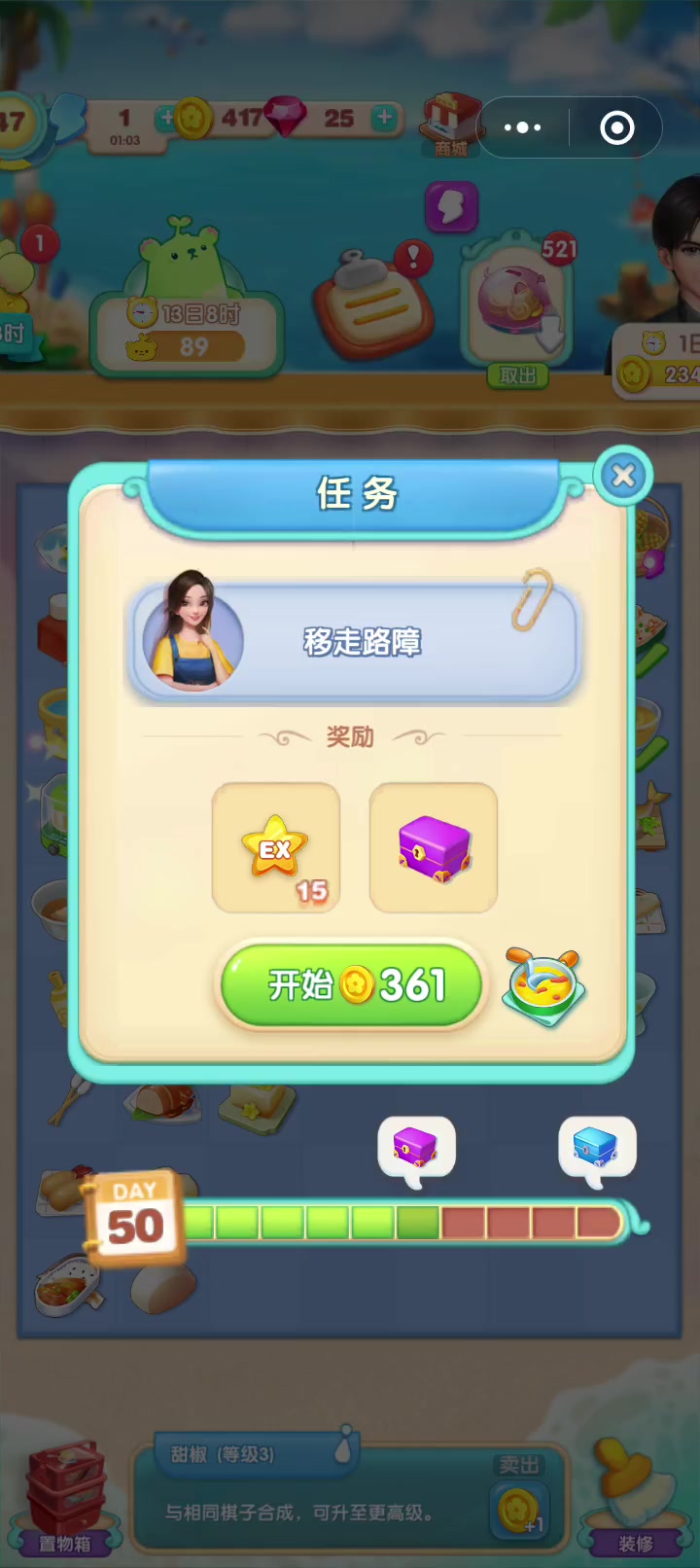Tap 取出 under the piggy bank
Viewport: 700px width, 1568px height.
pyautogui.click(x=517, y=375)
